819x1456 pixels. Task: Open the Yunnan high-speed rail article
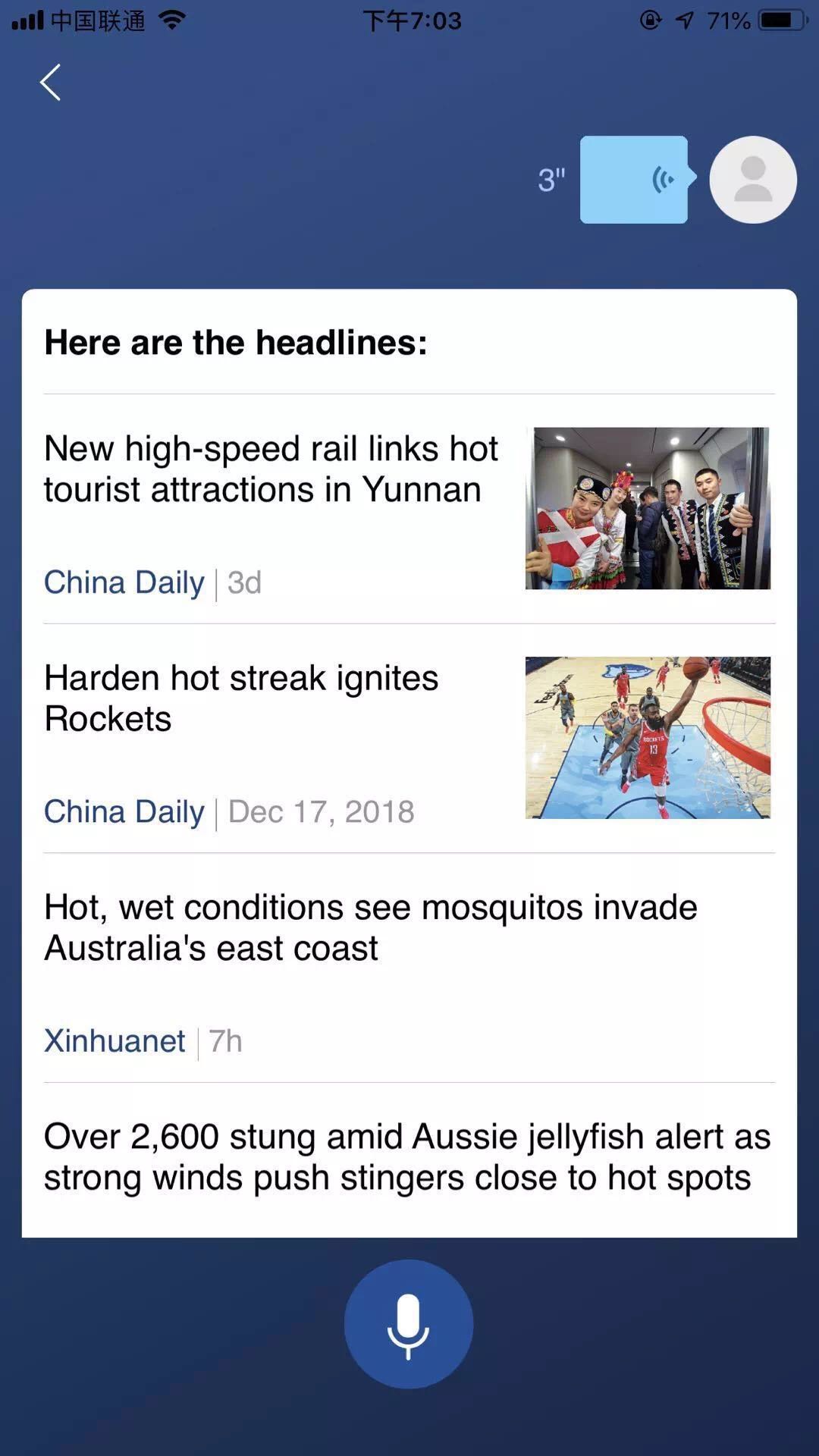[x=271, y=469]
